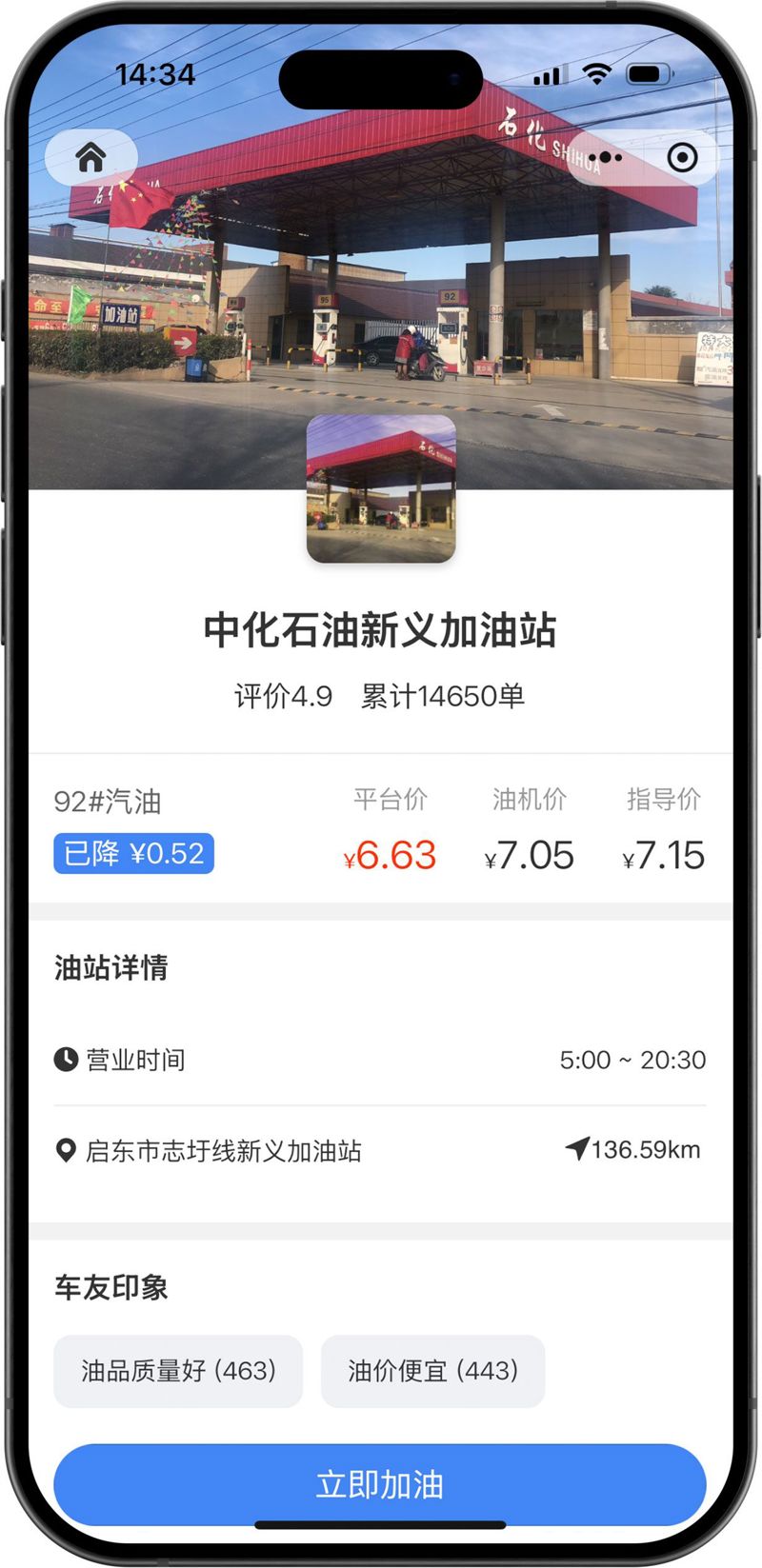Tap the clock icon beside 营业时间
Image resolution: width=762 pixels, height=1568 pixels.
(64, 1059)
